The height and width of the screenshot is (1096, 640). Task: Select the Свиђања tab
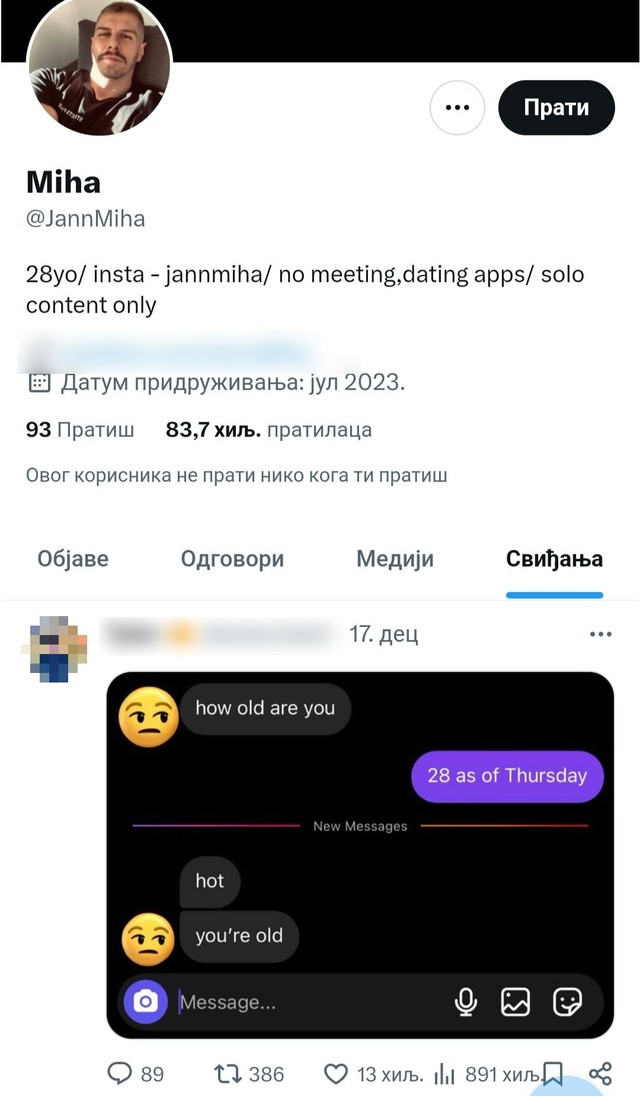pyautogui.click(x=554, y=559)
